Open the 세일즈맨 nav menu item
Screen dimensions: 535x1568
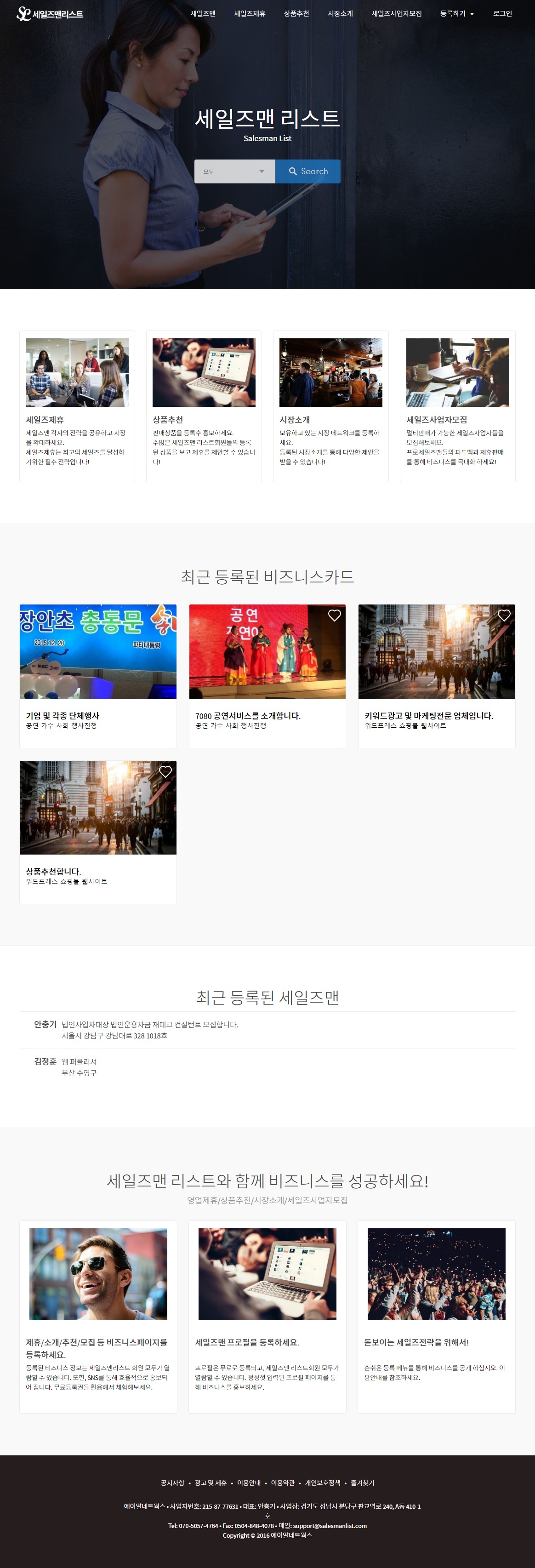[x=203, y=13]
